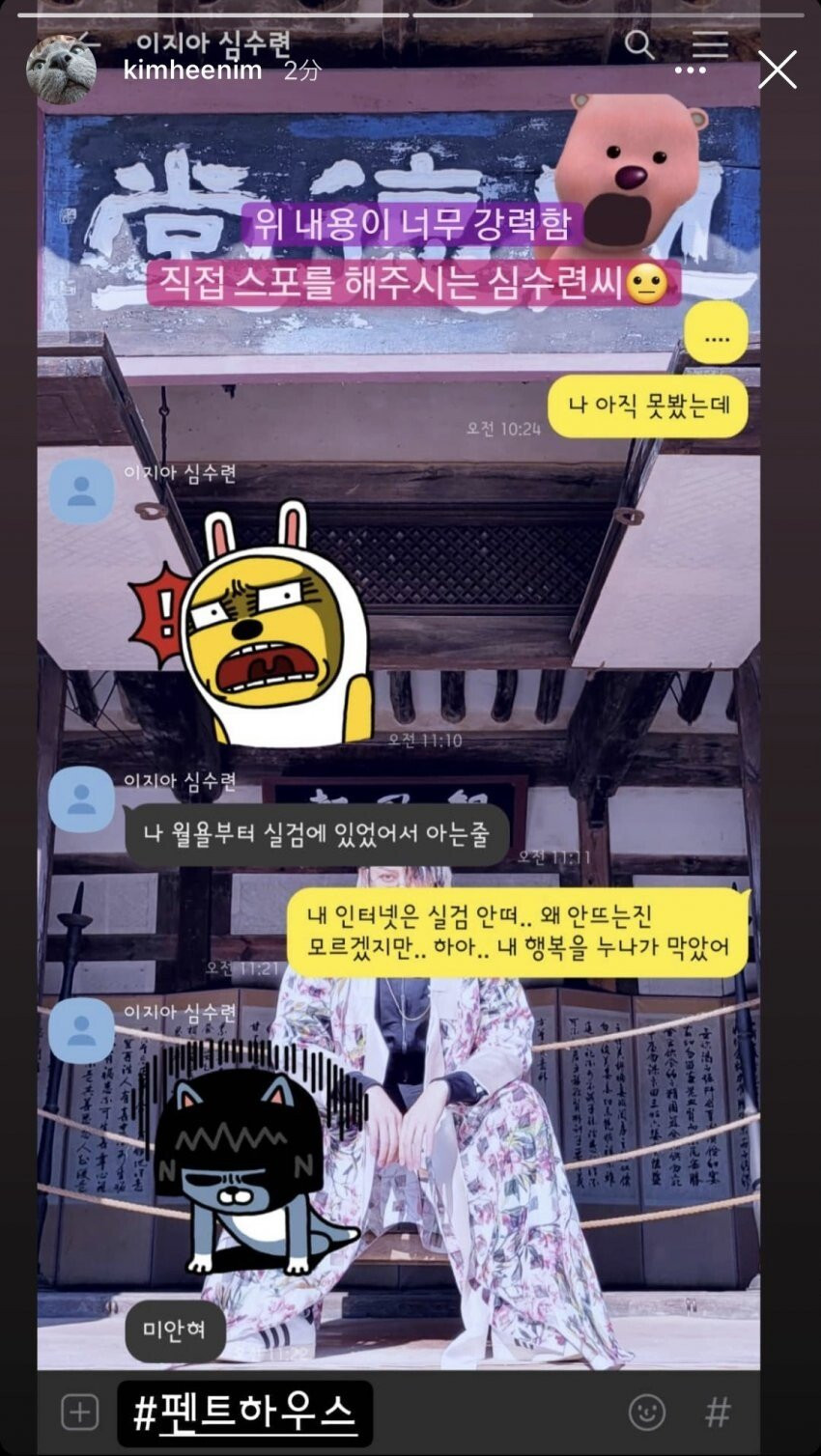Image resolution: width=821 pixels, height=1456 pixels.
Task: Open kimheenim's profile from username
Action: click(193, 70)
